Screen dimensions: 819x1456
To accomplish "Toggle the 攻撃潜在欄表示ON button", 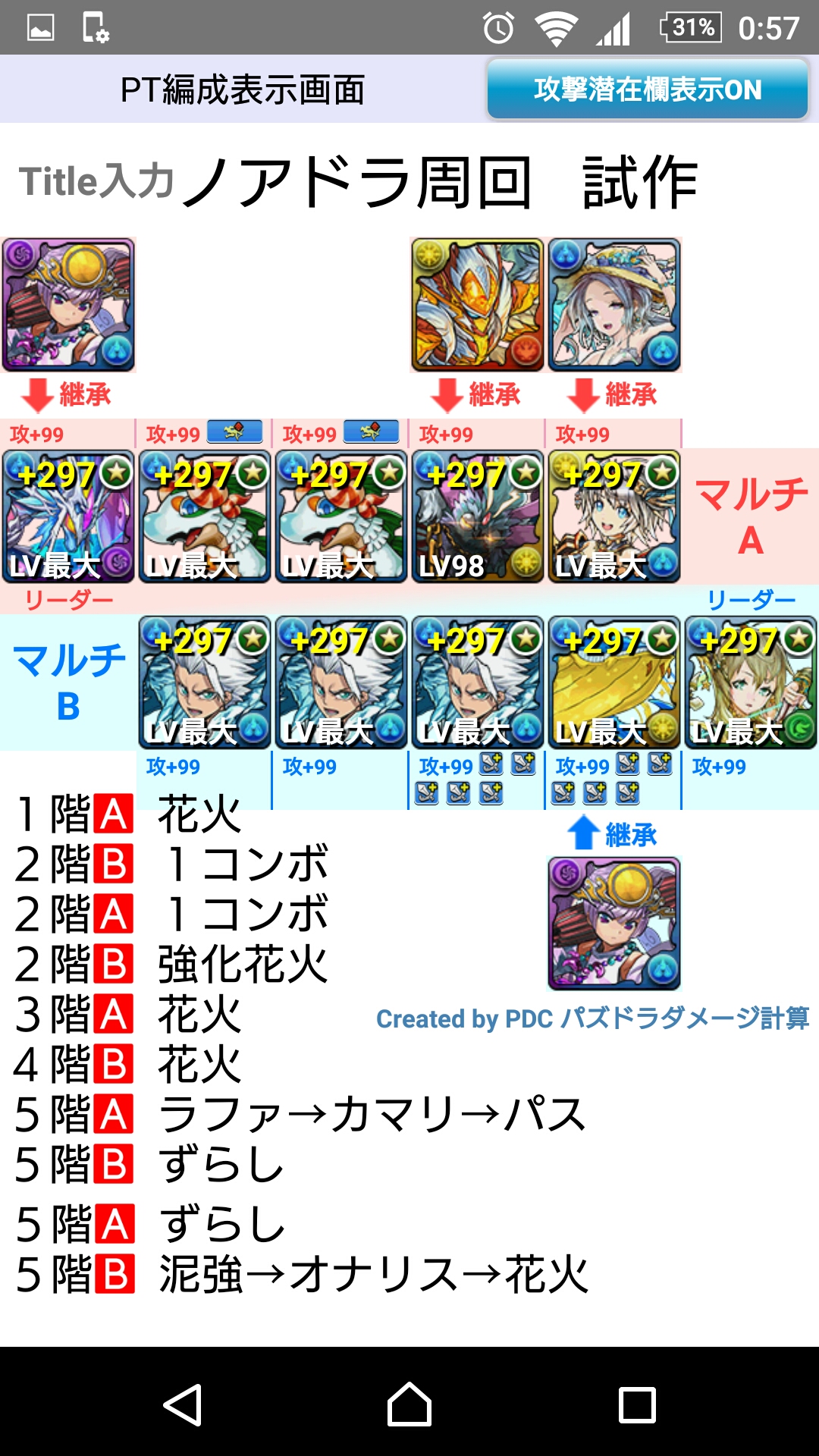I will (648, 89).
